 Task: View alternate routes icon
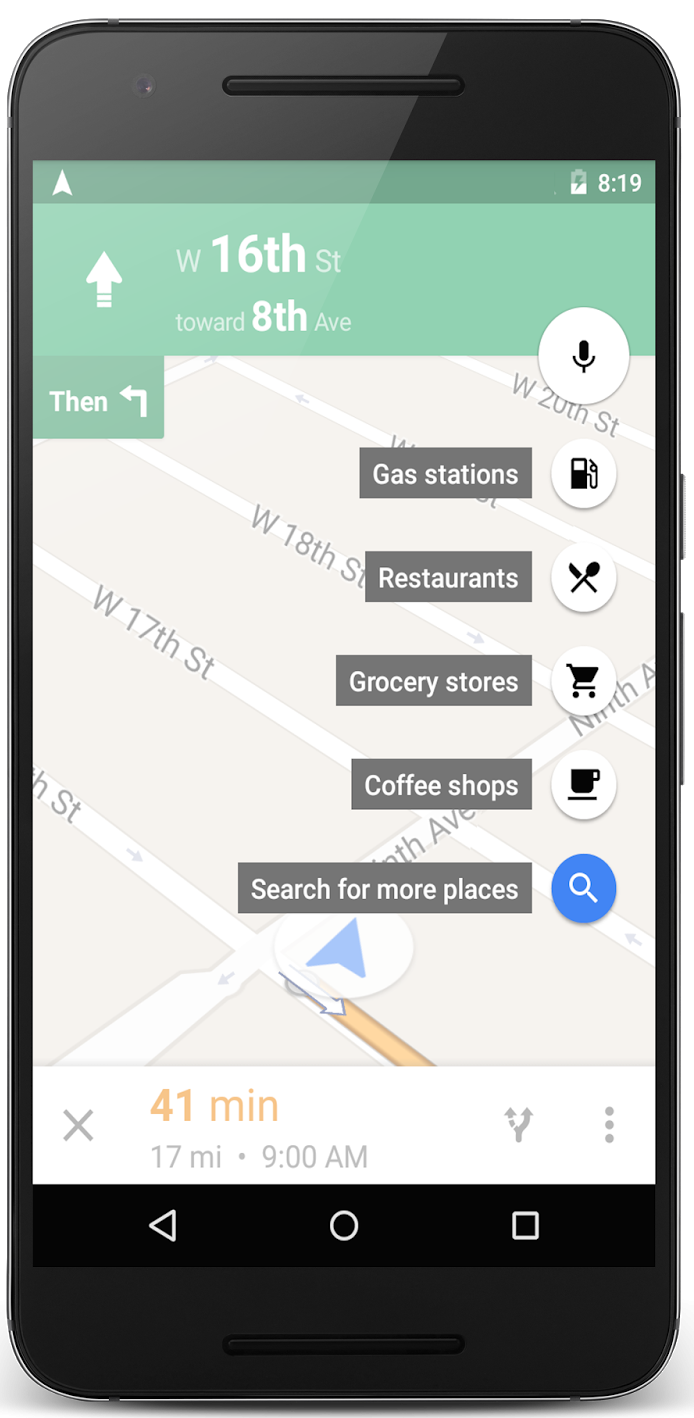[x=518, y=1125]
